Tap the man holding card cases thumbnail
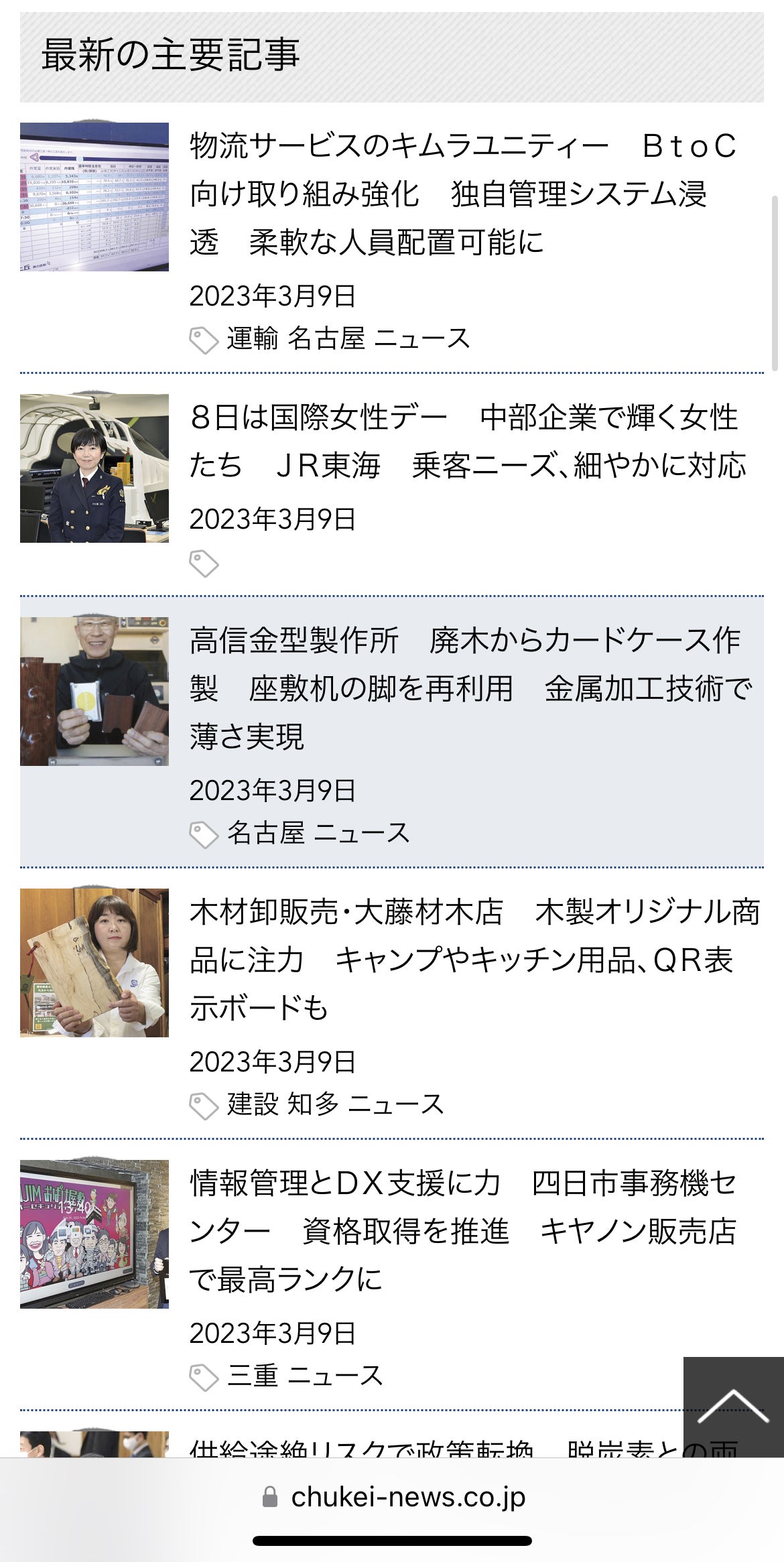784x1562 pixels. click(94, 692)
